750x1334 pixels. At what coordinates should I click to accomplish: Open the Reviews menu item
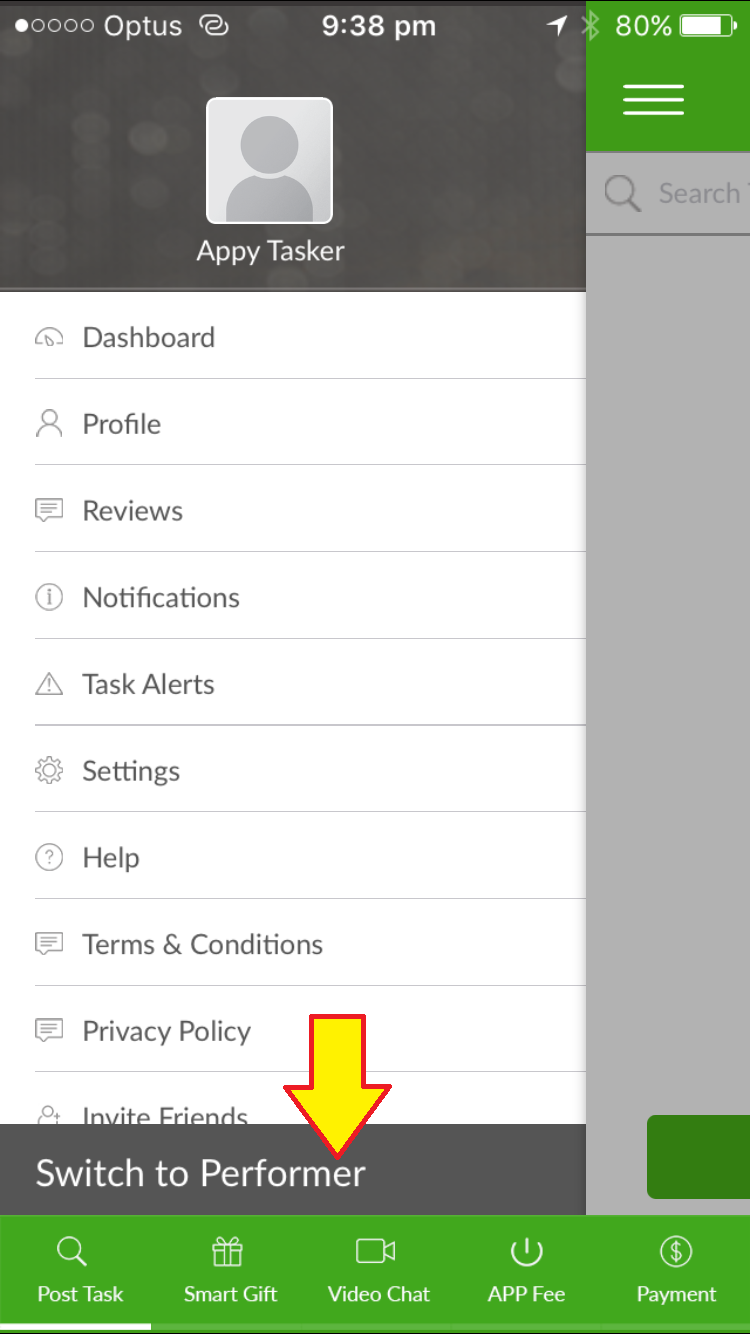(132, 510)
